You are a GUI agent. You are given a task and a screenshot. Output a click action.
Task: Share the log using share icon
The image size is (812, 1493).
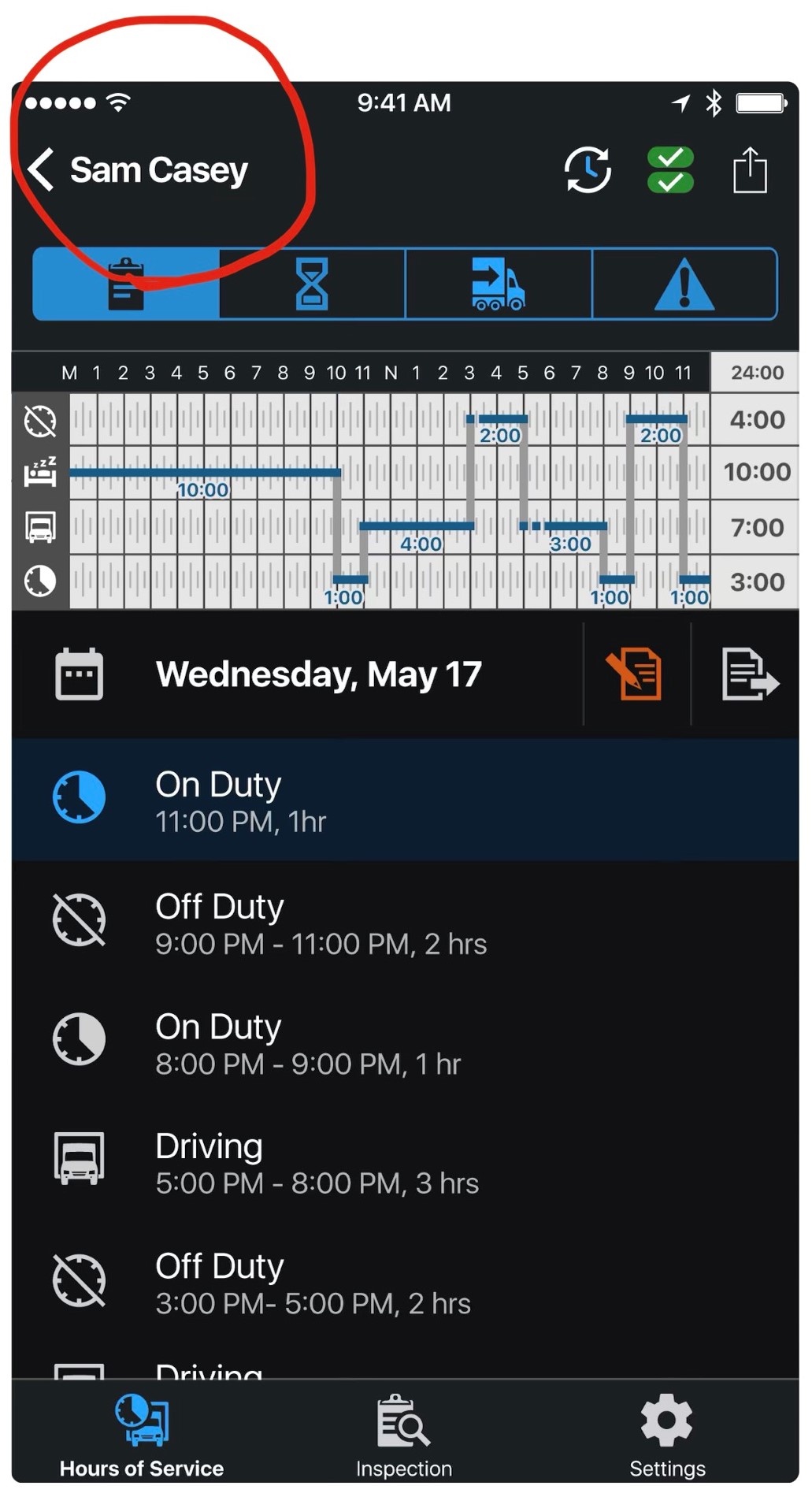click(x=750, y=169)
